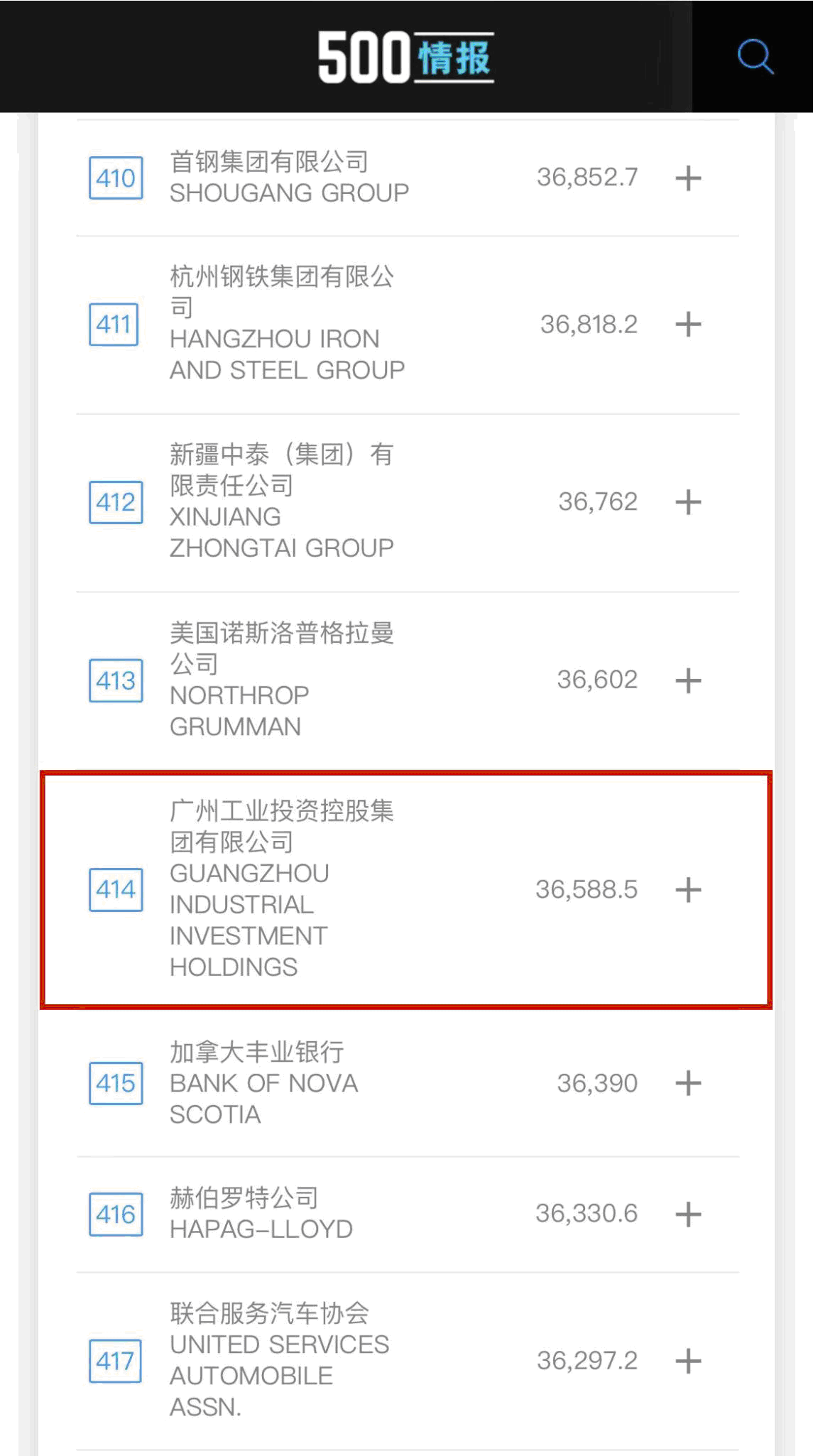Expand Bank of Nova Scotia details

[x=688, y=1083]
